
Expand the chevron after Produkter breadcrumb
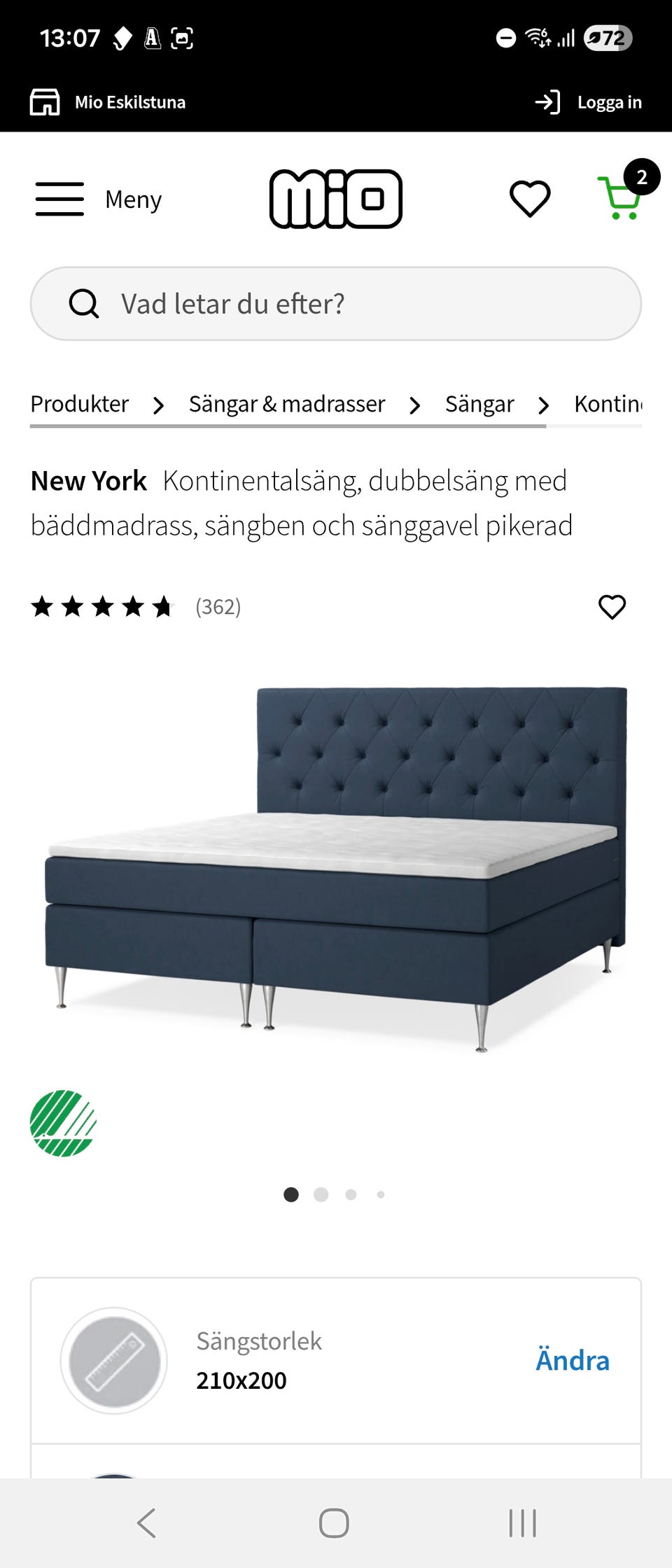158,405
